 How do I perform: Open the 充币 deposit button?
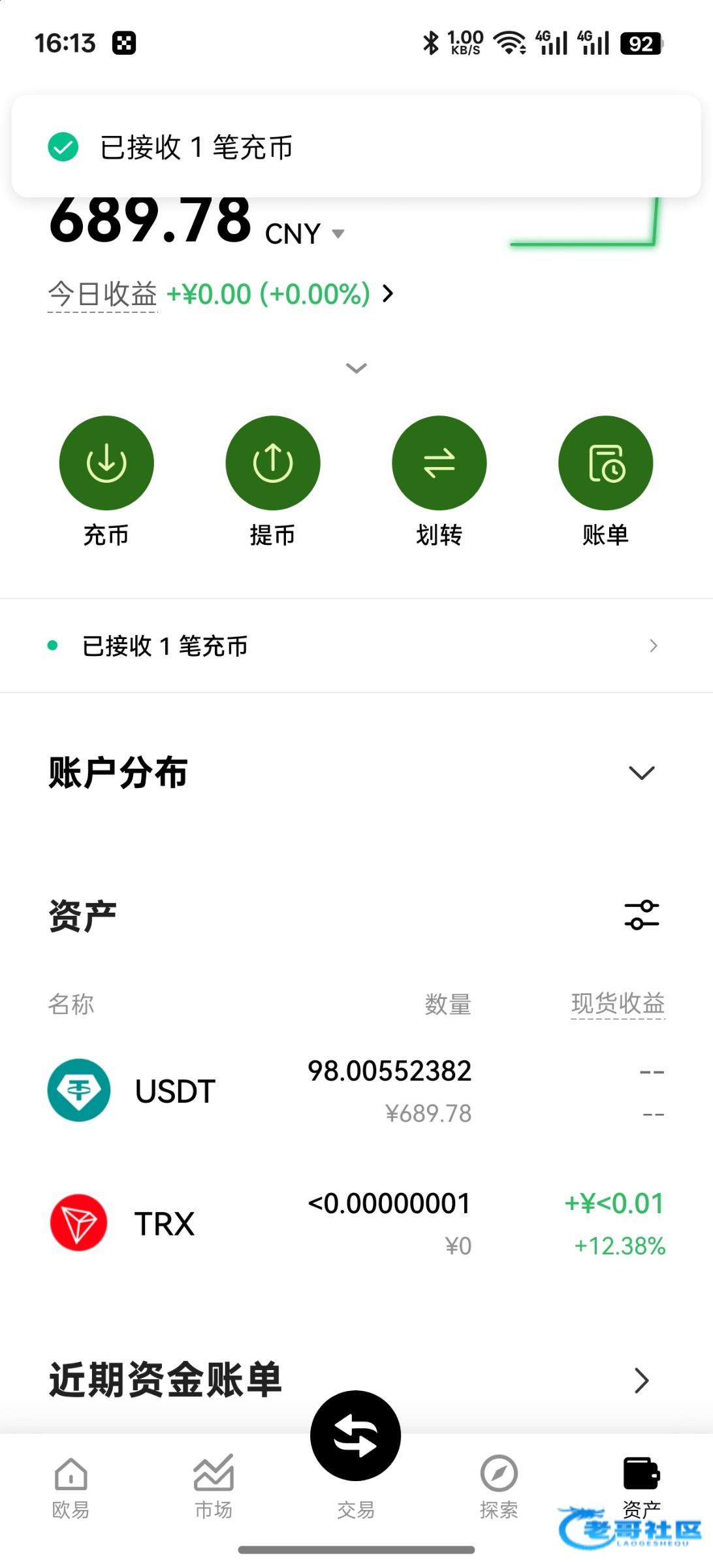point(106,463)
